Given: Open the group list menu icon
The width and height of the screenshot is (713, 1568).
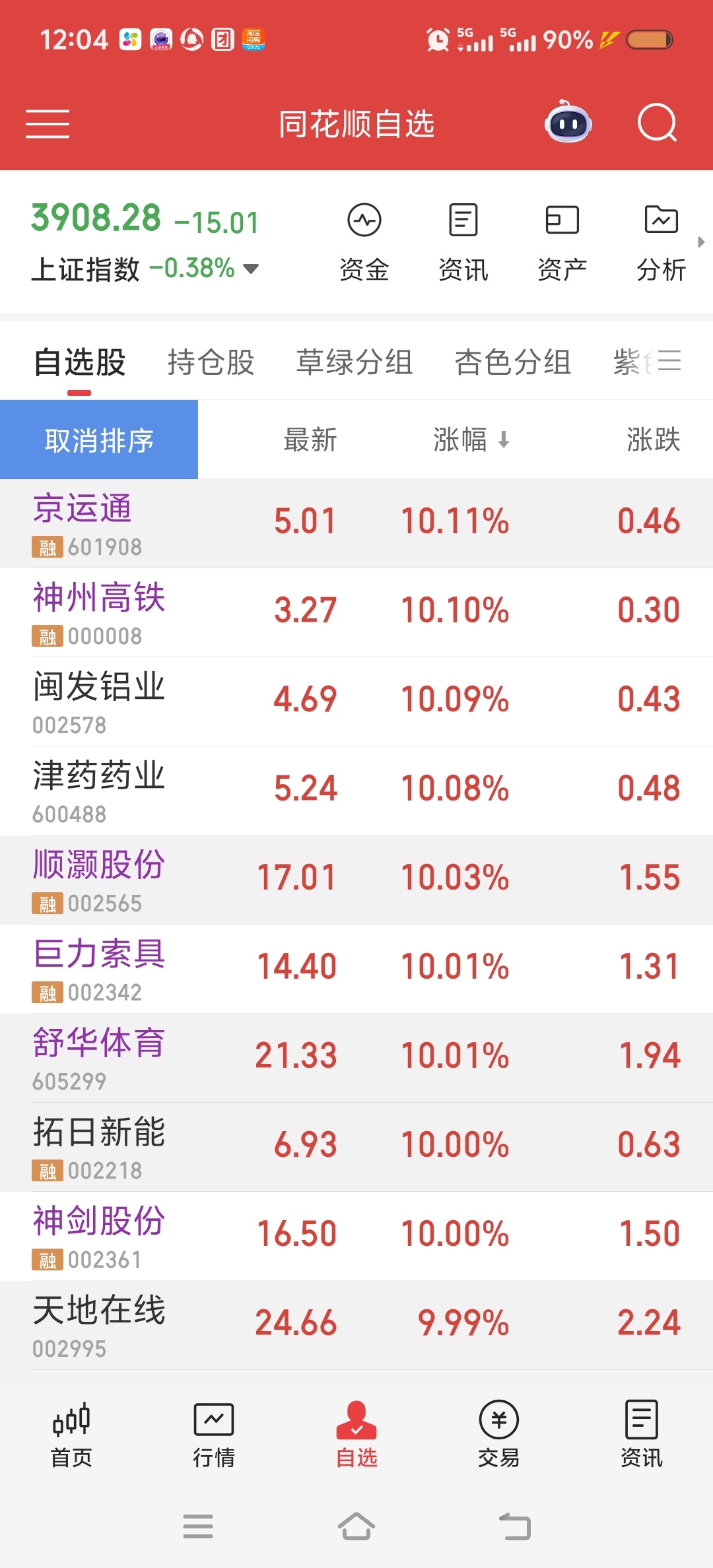Looking at the screenshot, I should click(669, 361).
